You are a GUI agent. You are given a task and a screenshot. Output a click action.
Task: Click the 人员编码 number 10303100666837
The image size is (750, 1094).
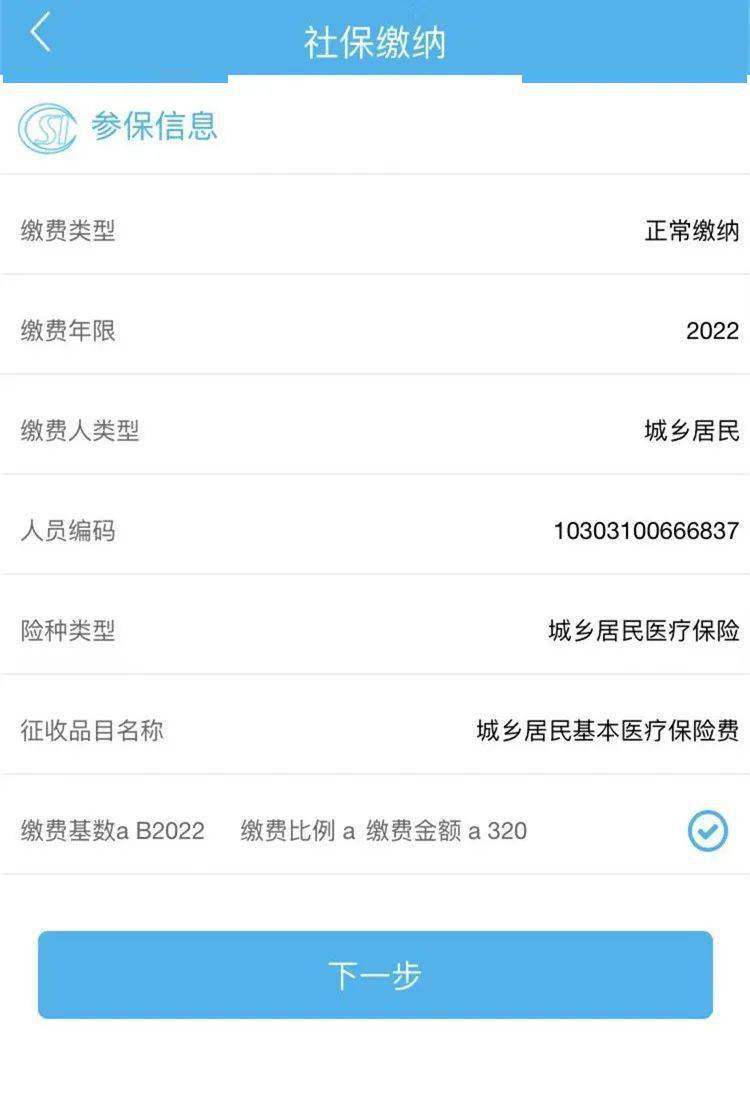pyautogui.click(x=647, y=531)
